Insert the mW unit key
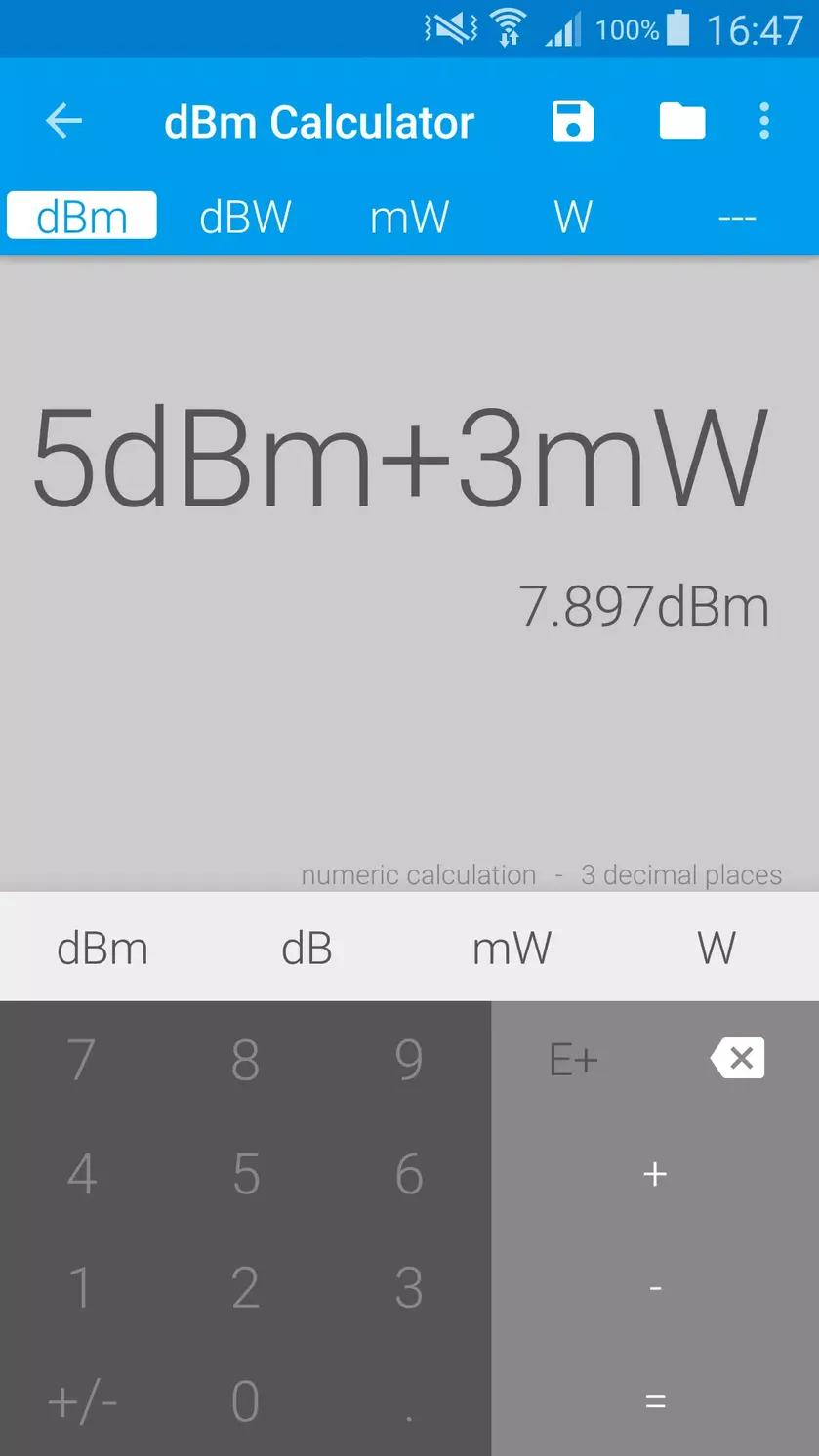 (512, 948)
